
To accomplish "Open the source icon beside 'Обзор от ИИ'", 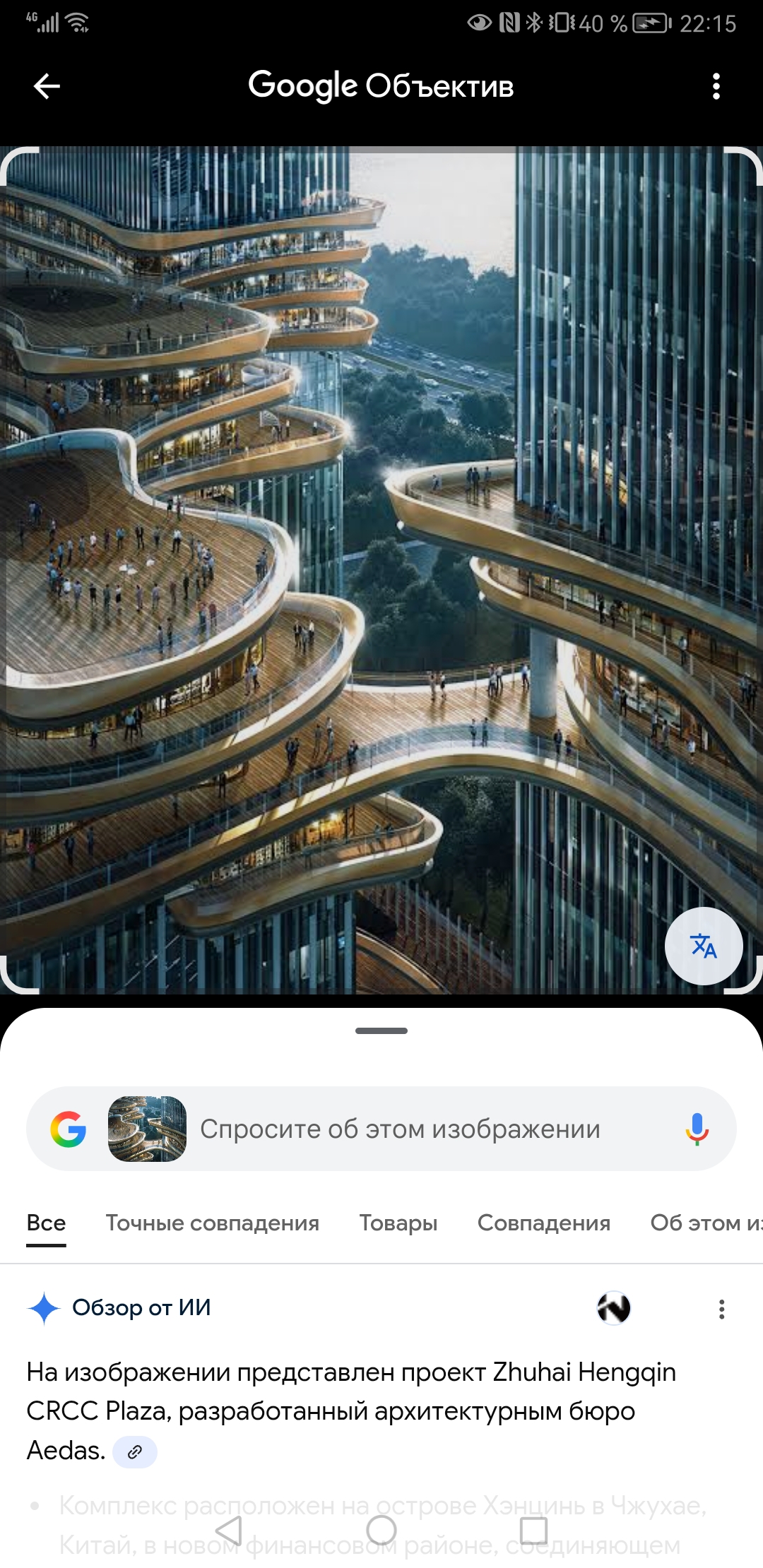I will click(x=613, y=1307).
